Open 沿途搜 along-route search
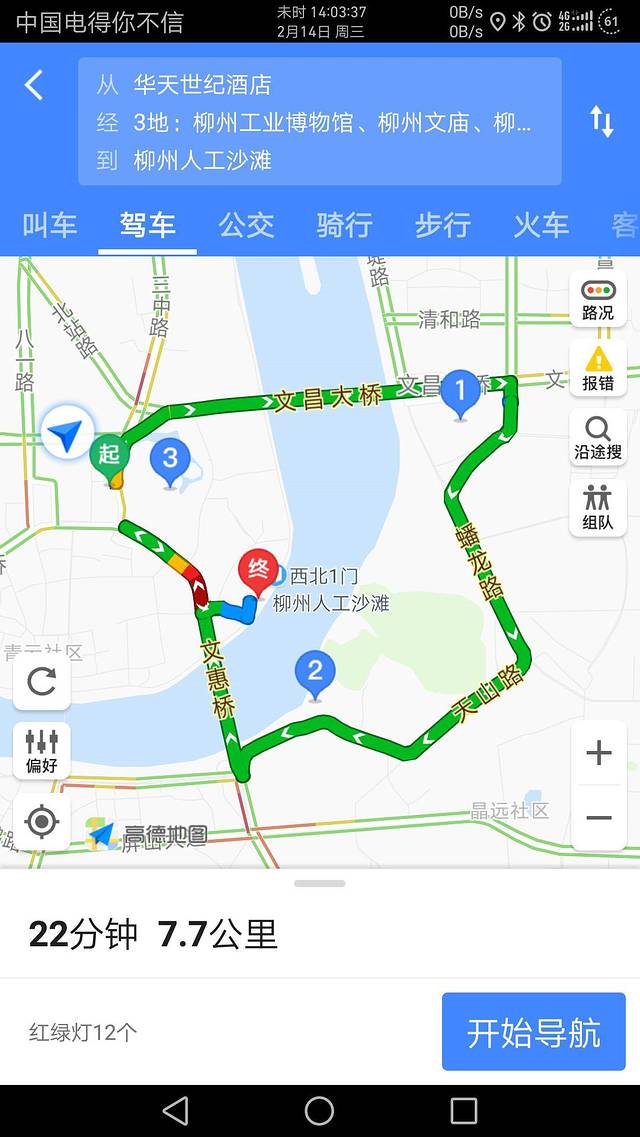 (x=598, y=439)
